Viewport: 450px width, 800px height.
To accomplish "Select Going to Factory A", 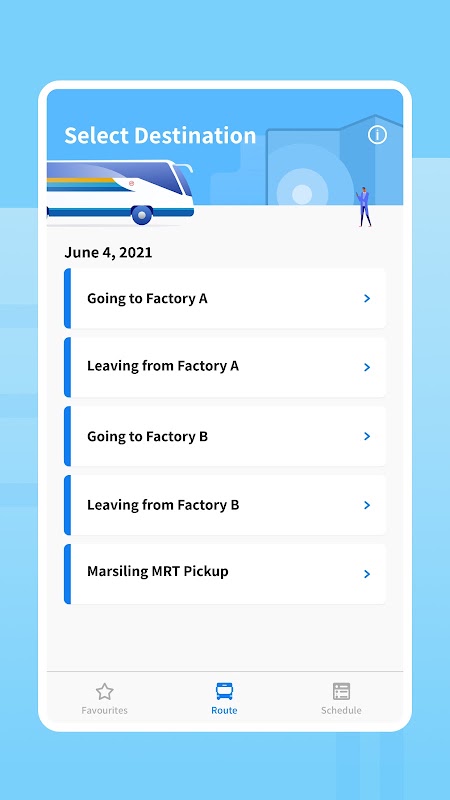I will coord(224,298).
